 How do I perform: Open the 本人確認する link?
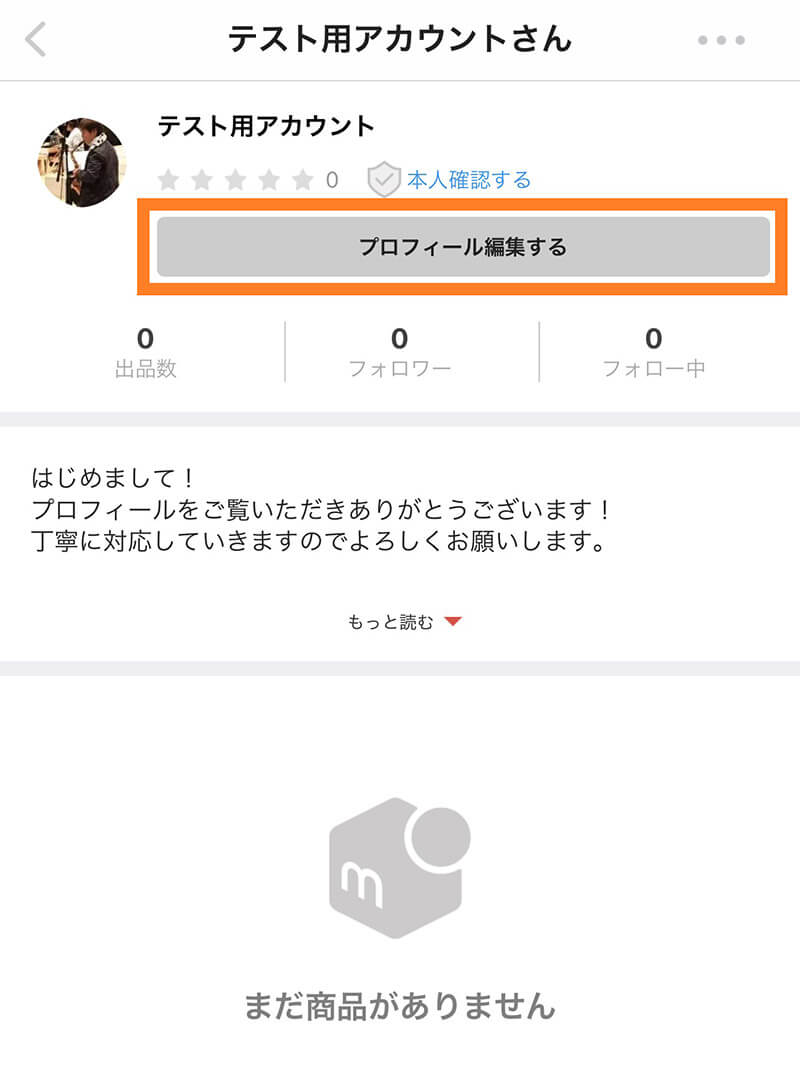(x=468, y=180)
